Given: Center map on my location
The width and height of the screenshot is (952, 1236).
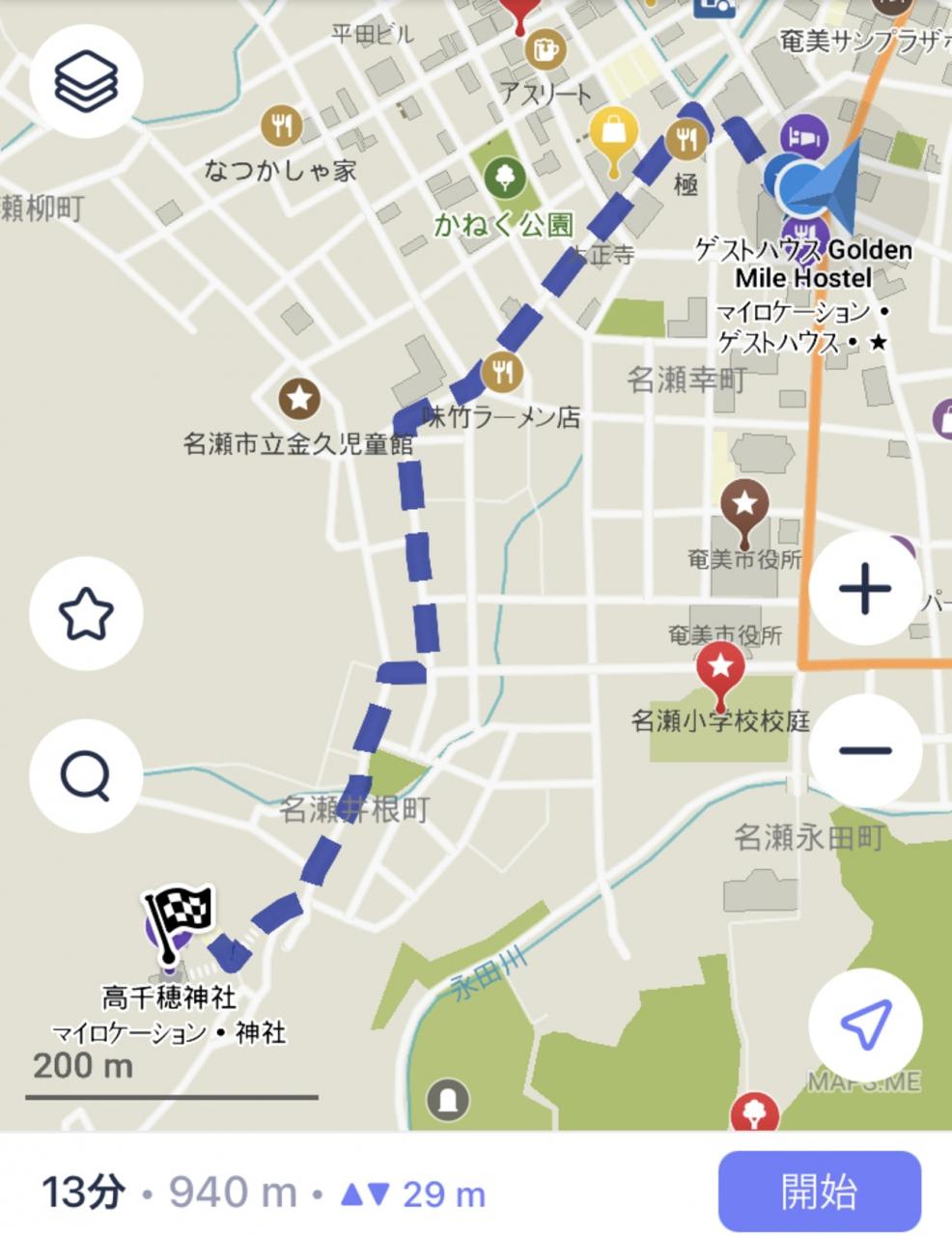Looking at the screenshot, I should pyautogui.click(x=864, y=1025).
